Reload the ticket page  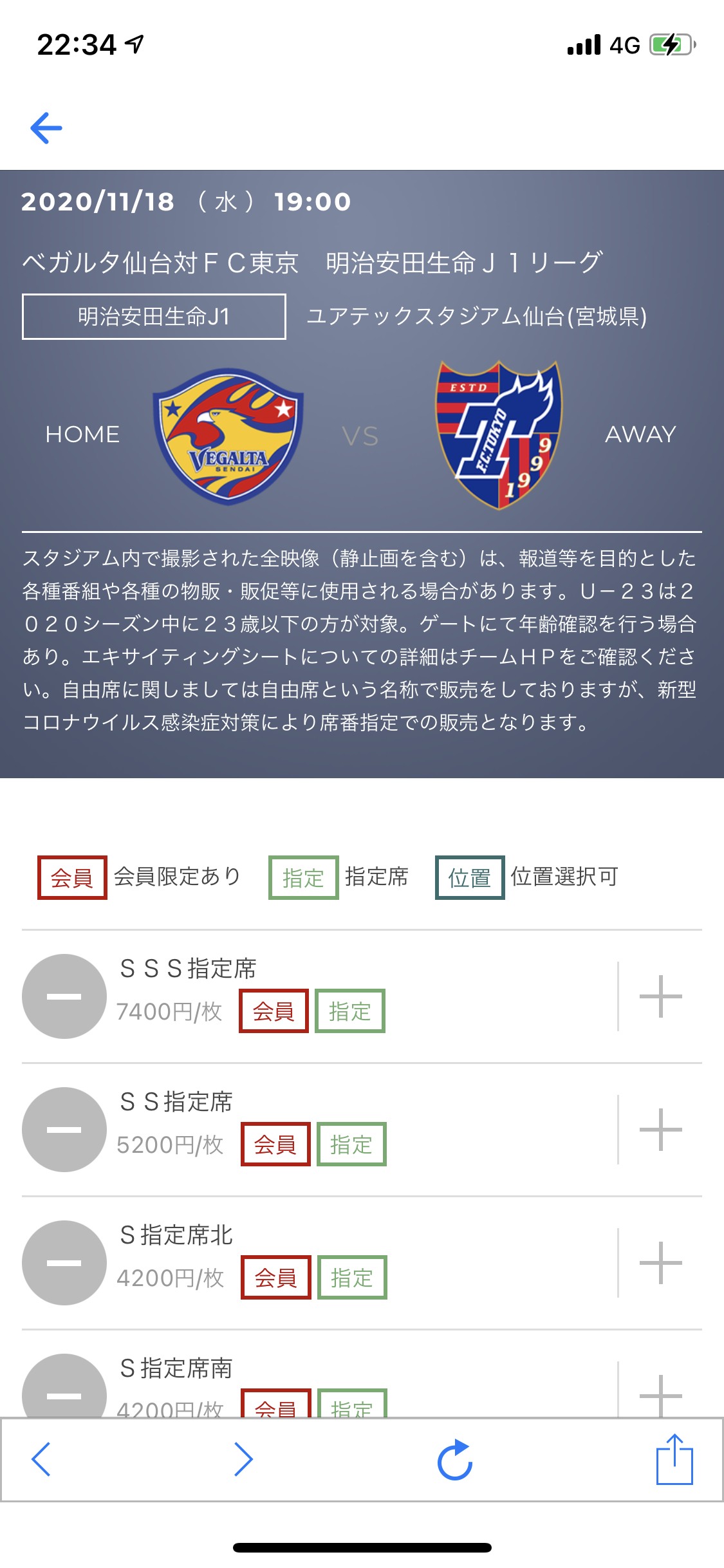(x=455, y=1459)
